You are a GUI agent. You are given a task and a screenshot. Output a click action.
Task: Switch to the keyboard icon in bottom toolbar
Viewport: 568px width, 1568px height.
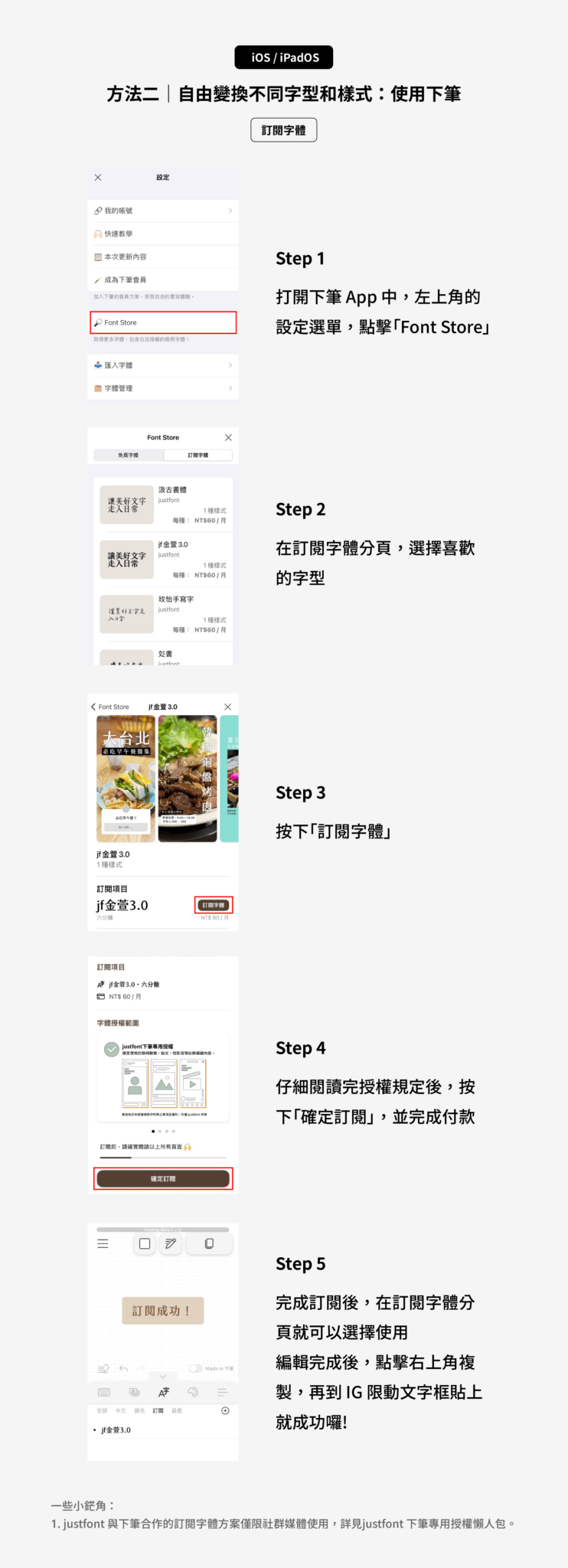click(x=104, y=1392)
